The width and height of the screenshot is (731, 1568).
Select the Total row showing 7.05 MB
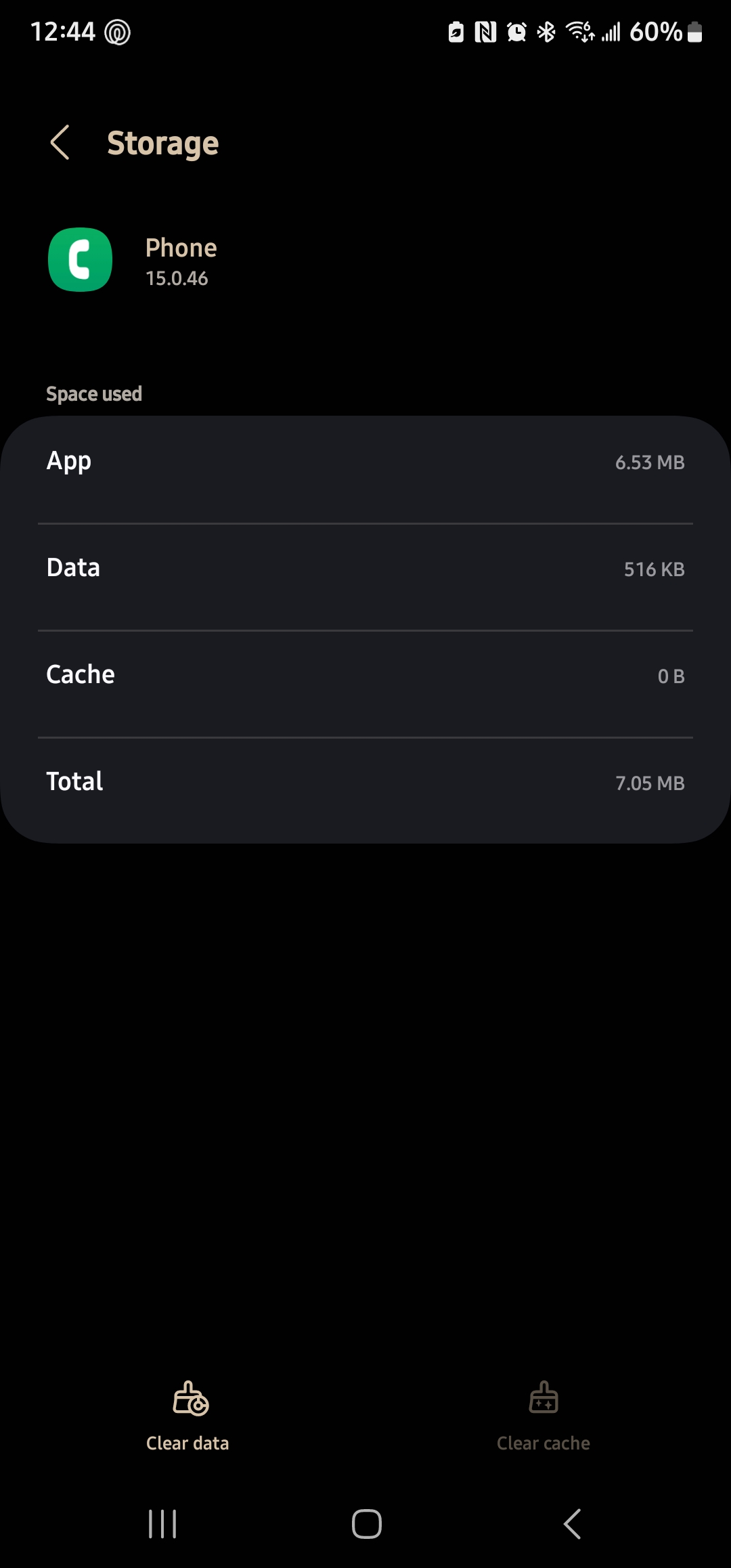(x=365, y=781)
